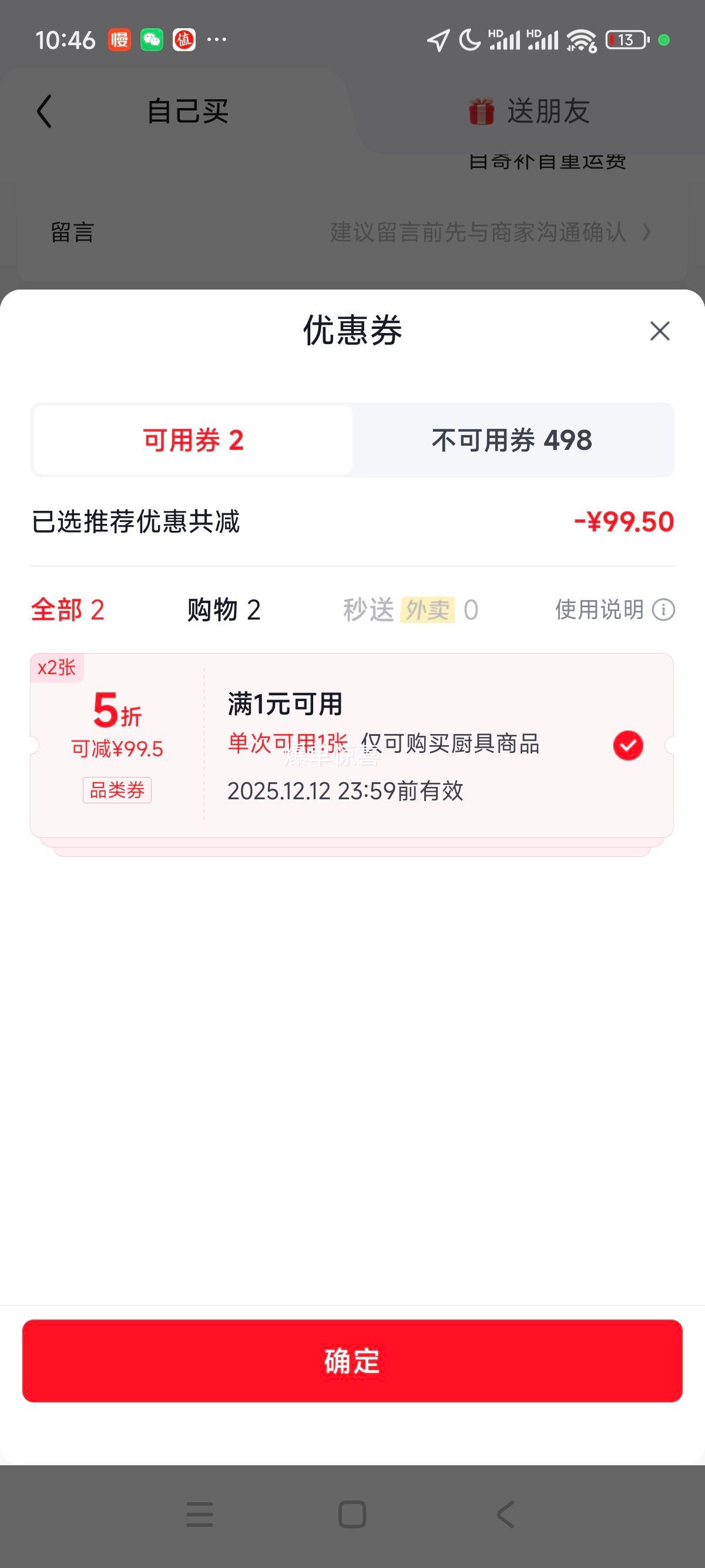Screen dimensions: 705x1568
Task: Switch to the 不可用券 498 tab
Action: pos(511,440)
